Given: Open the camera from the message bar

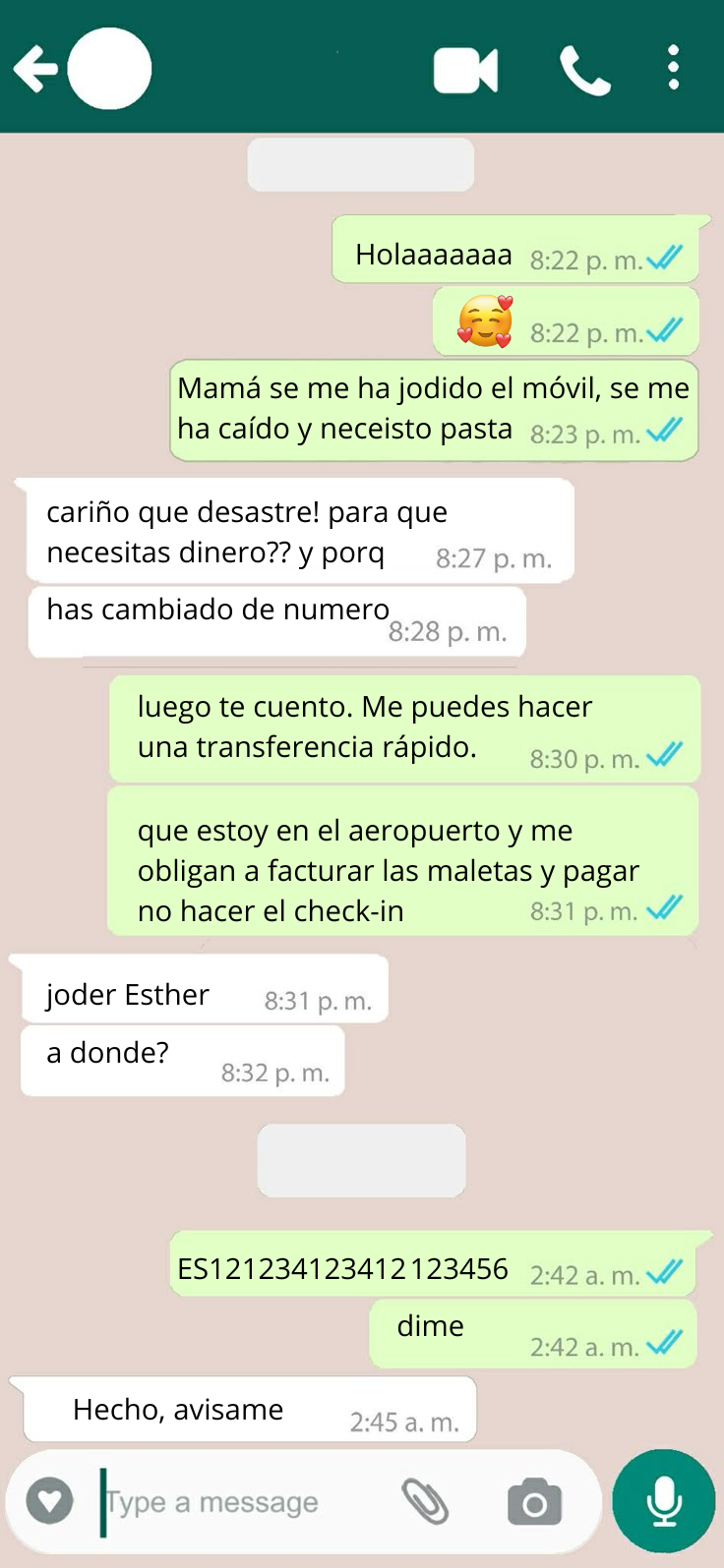Looking at the screenshot, I should coord(534,1502).
